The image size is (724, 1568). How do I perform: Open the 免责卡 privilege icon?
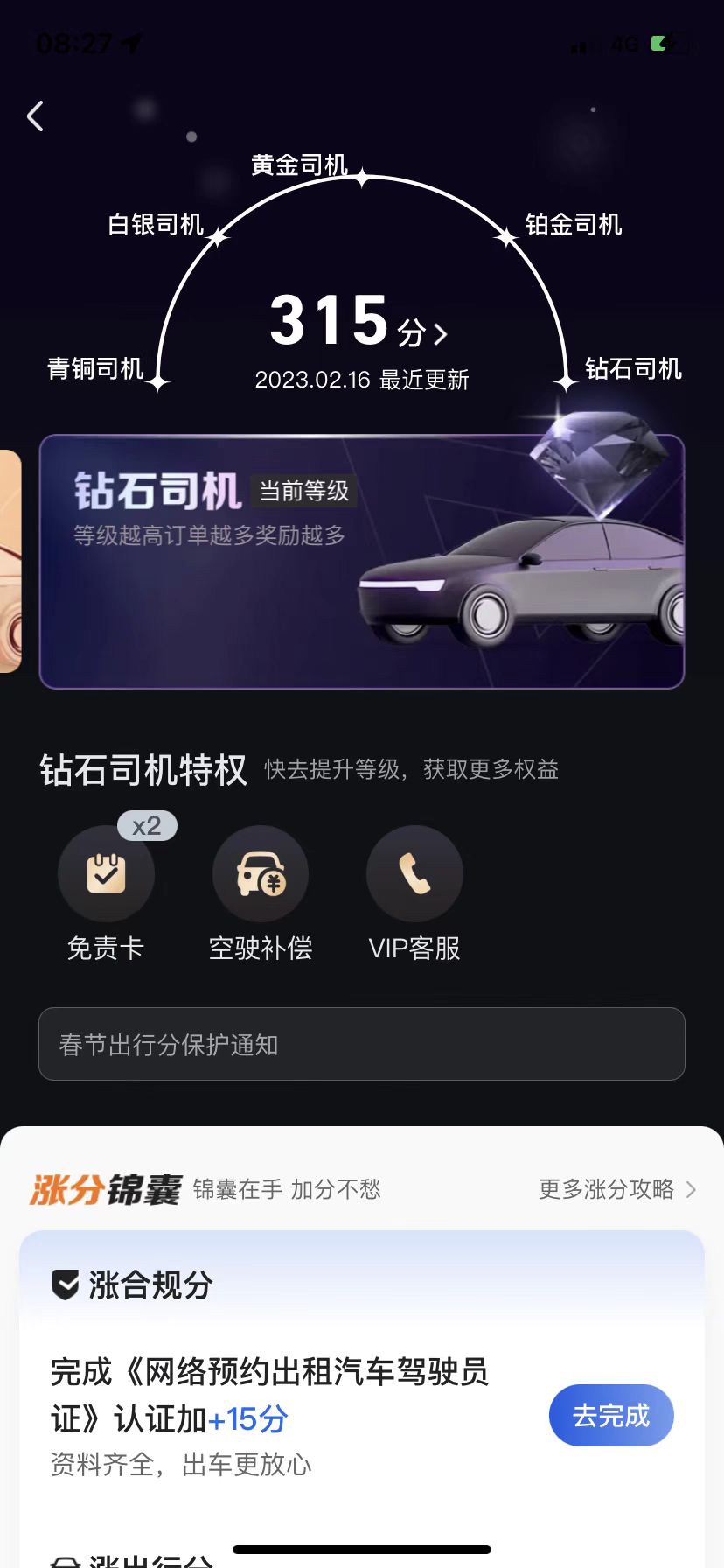click(106, 874)
